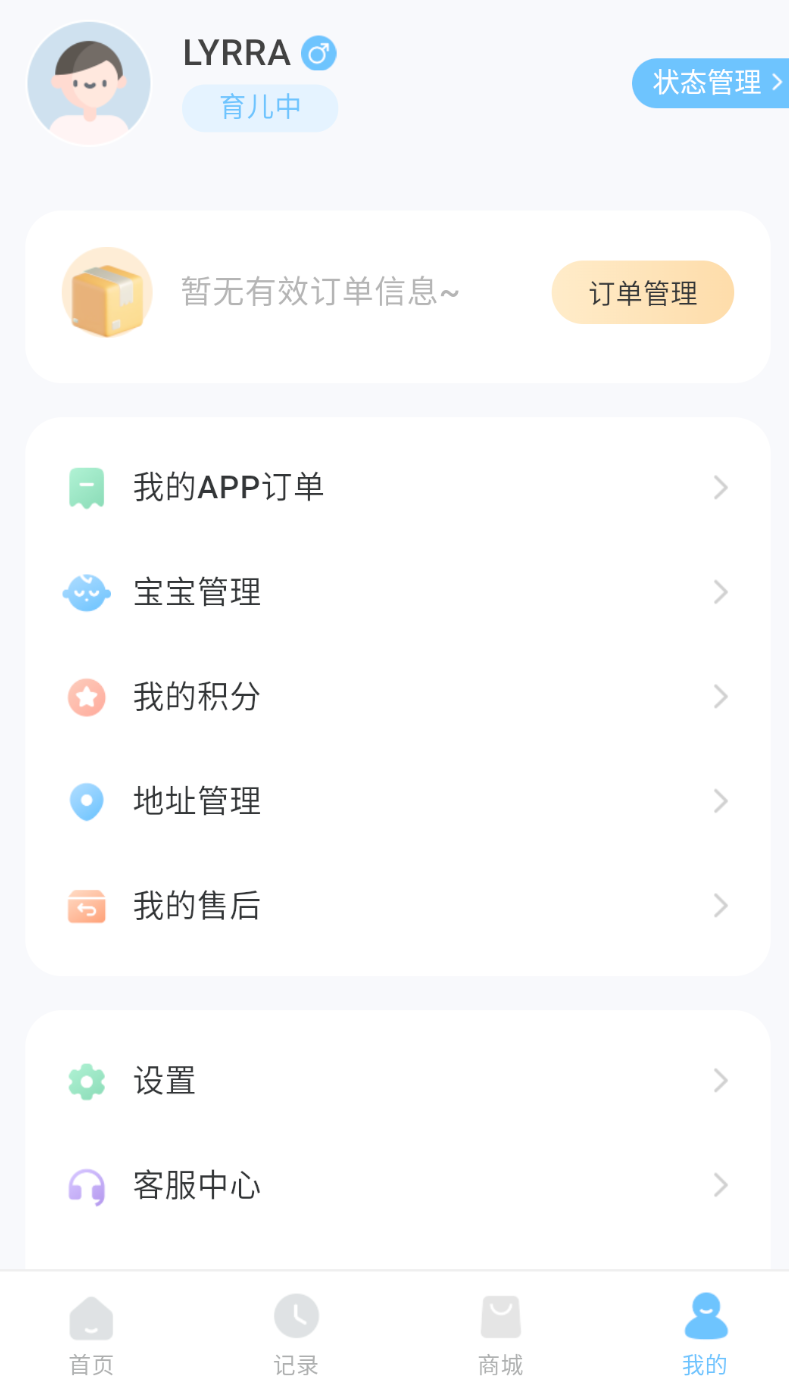
Task: Open 我的APP订单 via its ghost icon
Action: 86,487
